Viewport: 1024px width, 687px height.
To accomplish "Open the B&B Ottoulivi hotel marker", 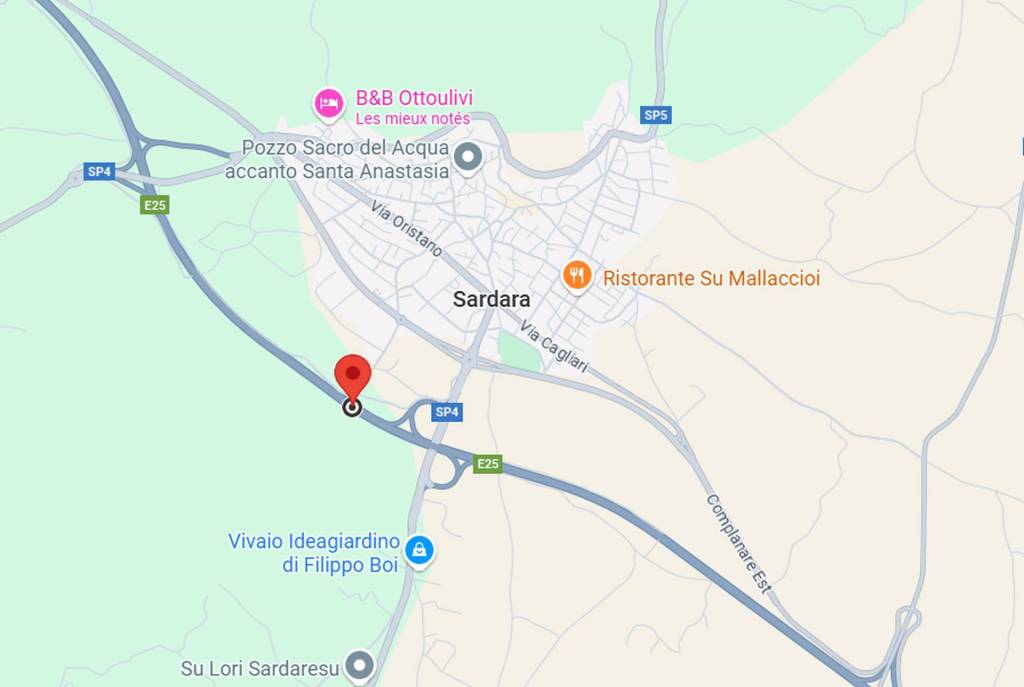I will [329, 102].
